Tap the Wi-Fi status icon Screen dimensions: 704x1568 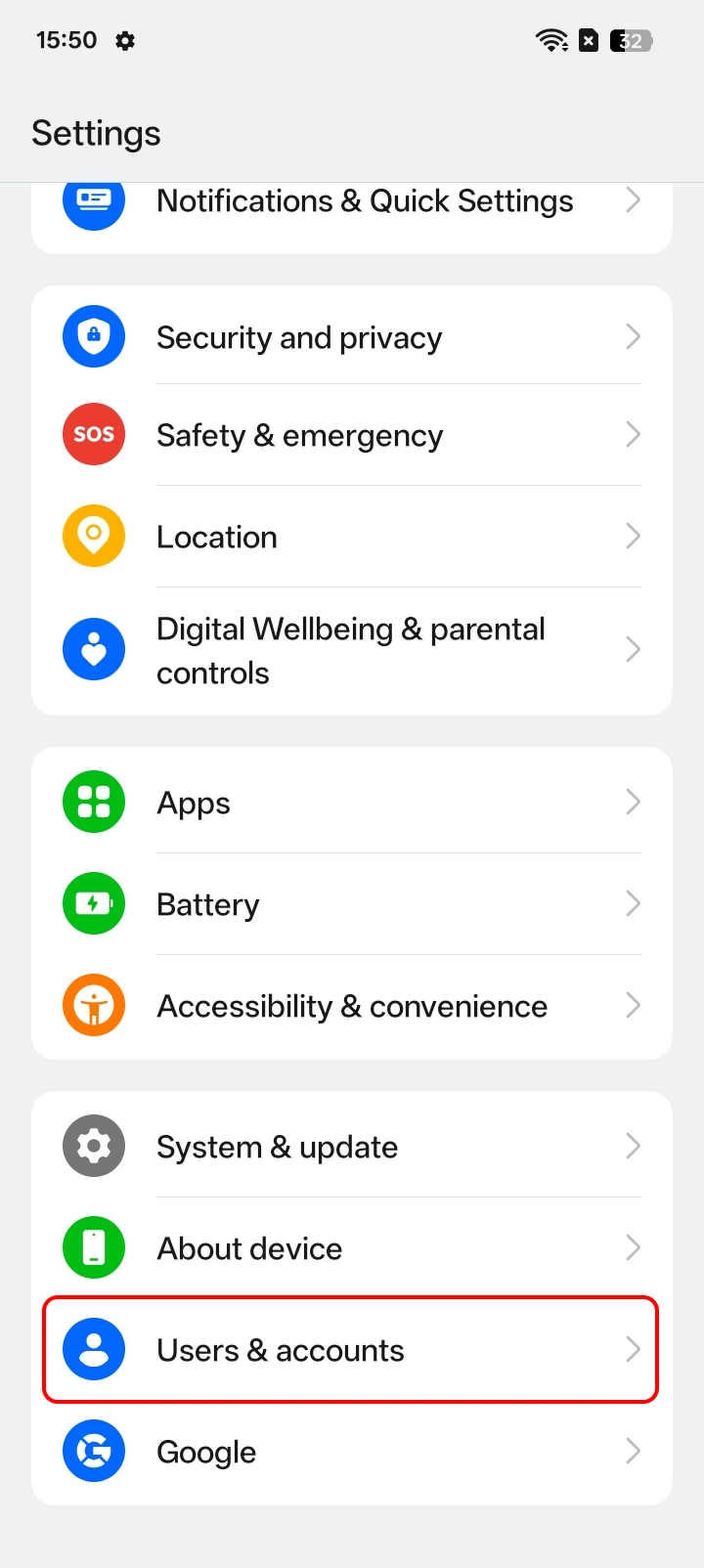pos(551,40)
